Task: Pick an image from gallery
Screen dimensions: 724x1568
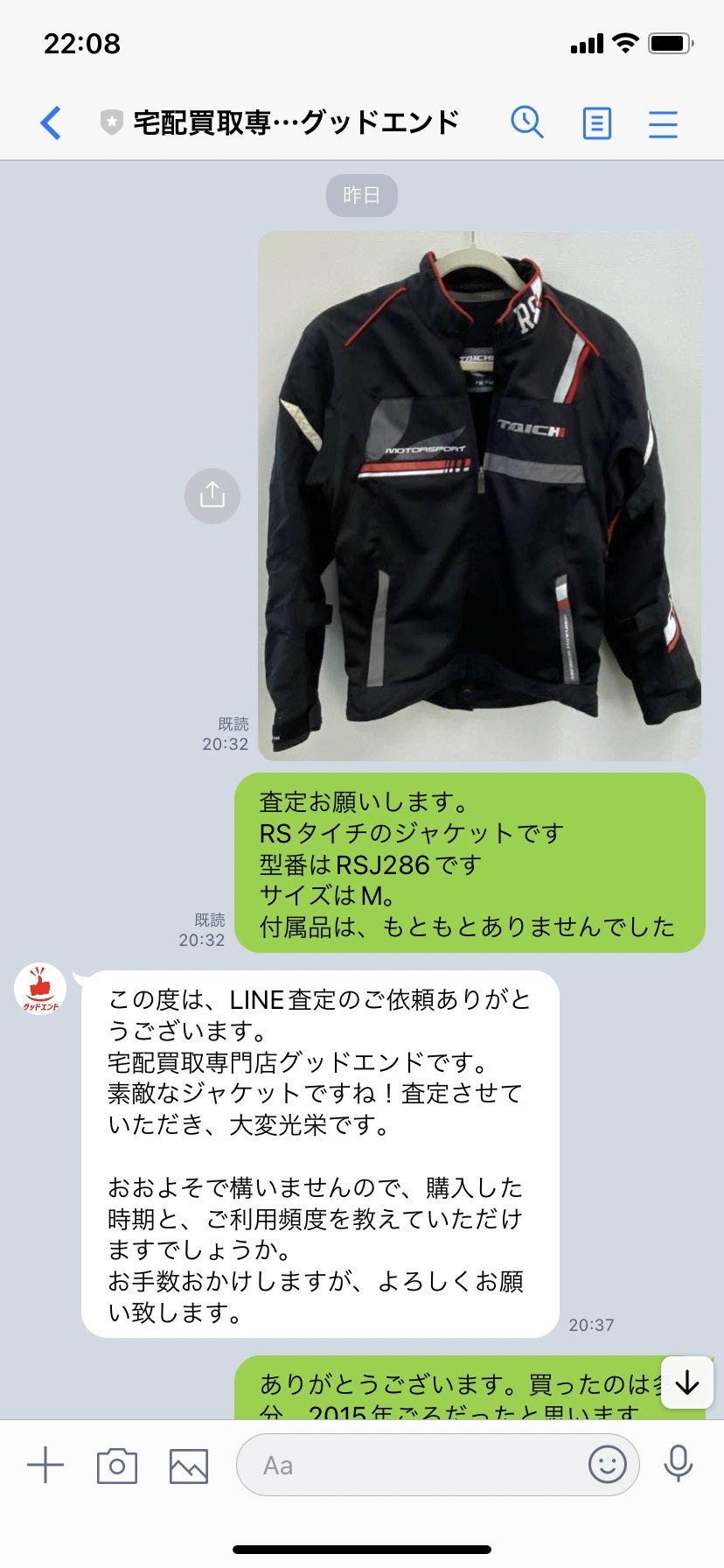Action: tap(189, 1466)
